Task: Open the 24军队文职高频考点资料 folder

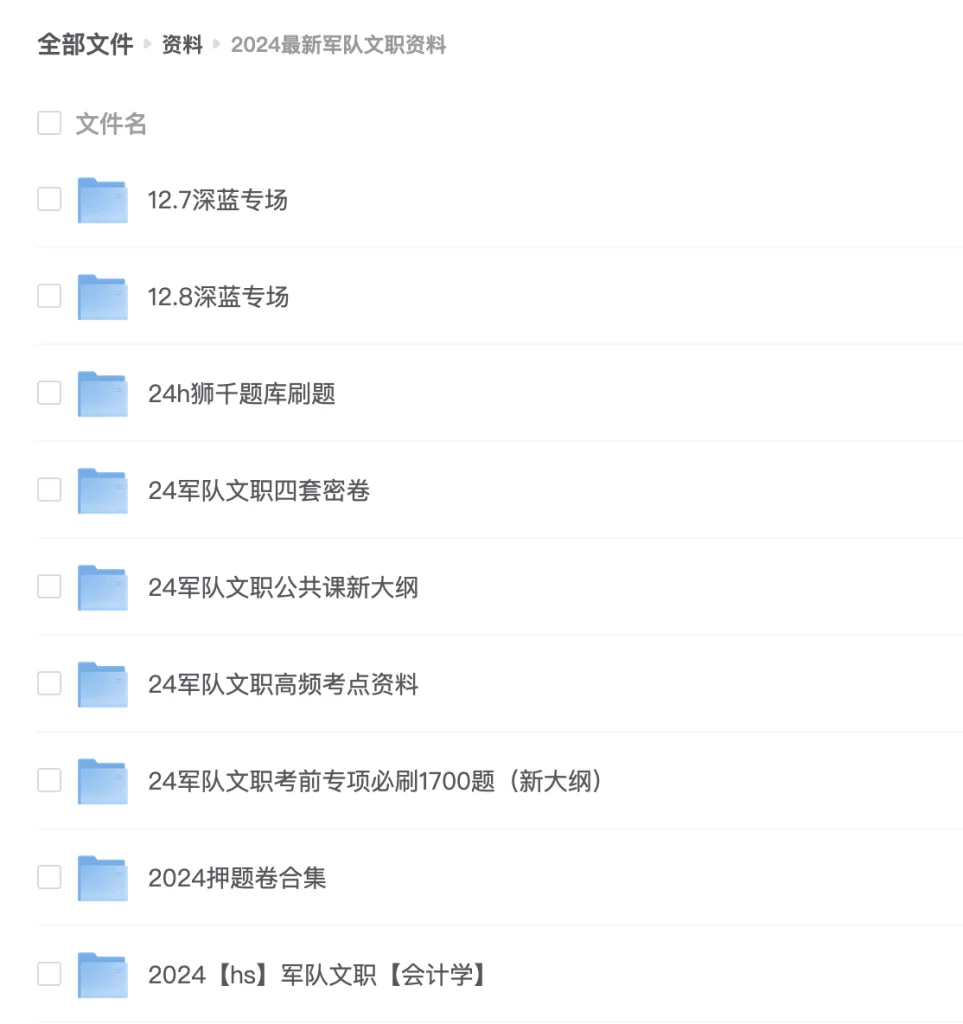Action: point(283,685)
